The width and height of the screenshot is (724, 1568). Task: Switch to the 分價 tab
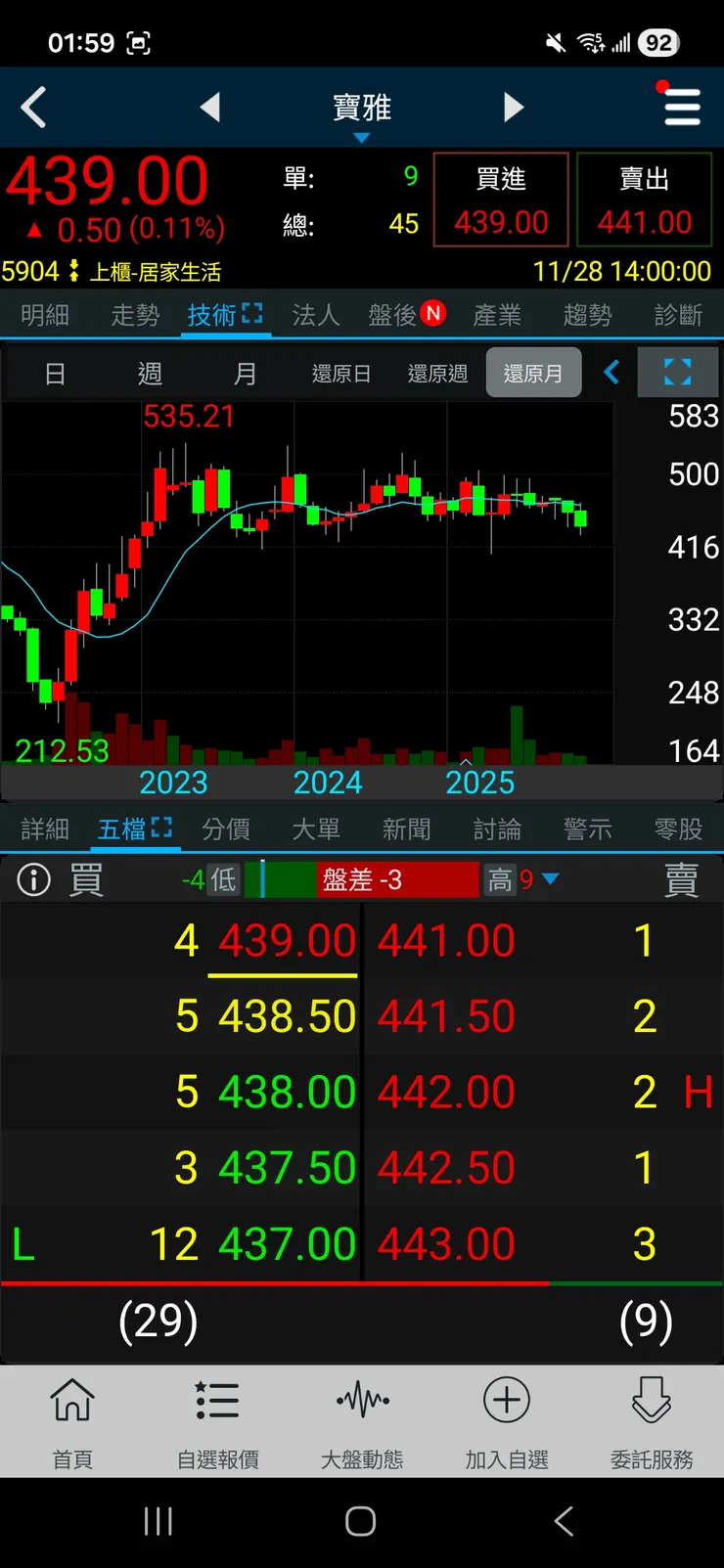pyautogui.click(x=226, y=829)
